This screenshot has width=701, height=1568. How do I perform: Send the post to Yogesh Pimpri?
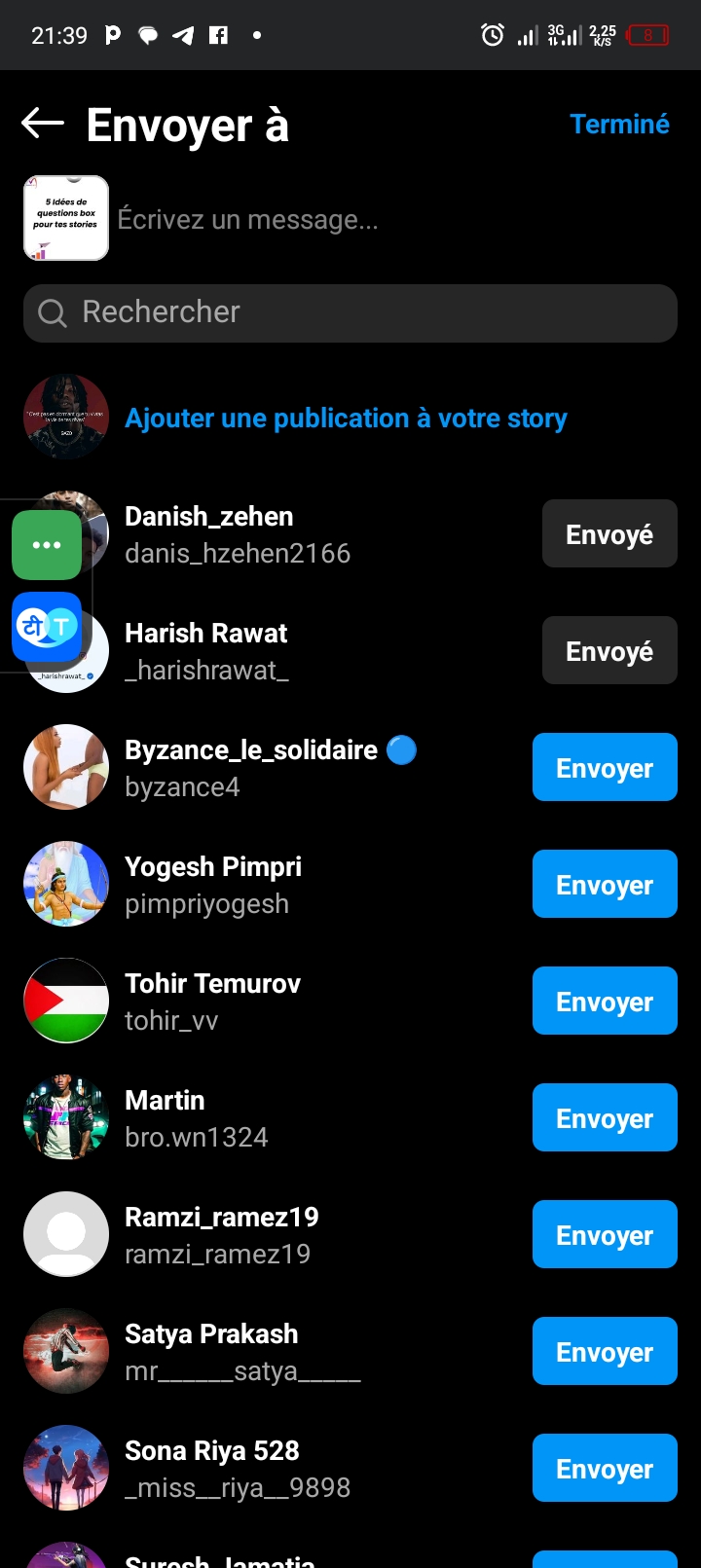605,884
